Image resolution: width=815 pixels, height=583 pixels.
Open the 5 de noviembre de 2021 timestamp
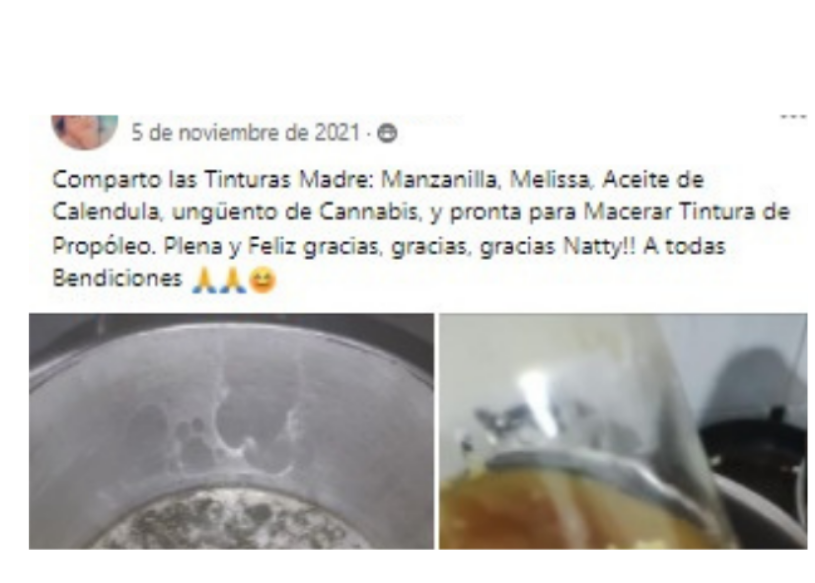pos(246,133)
